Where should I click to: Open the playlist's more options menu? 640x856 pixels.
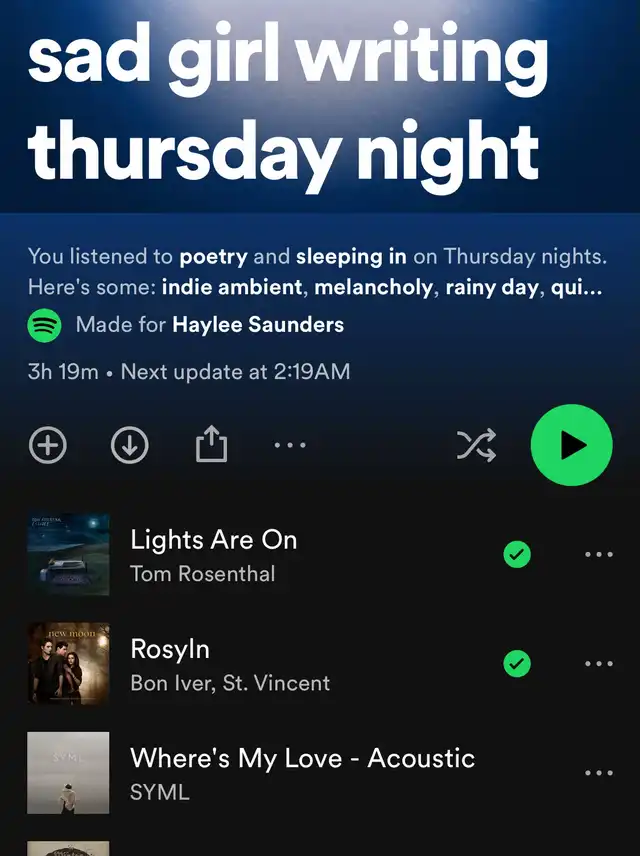coord(290,446)
